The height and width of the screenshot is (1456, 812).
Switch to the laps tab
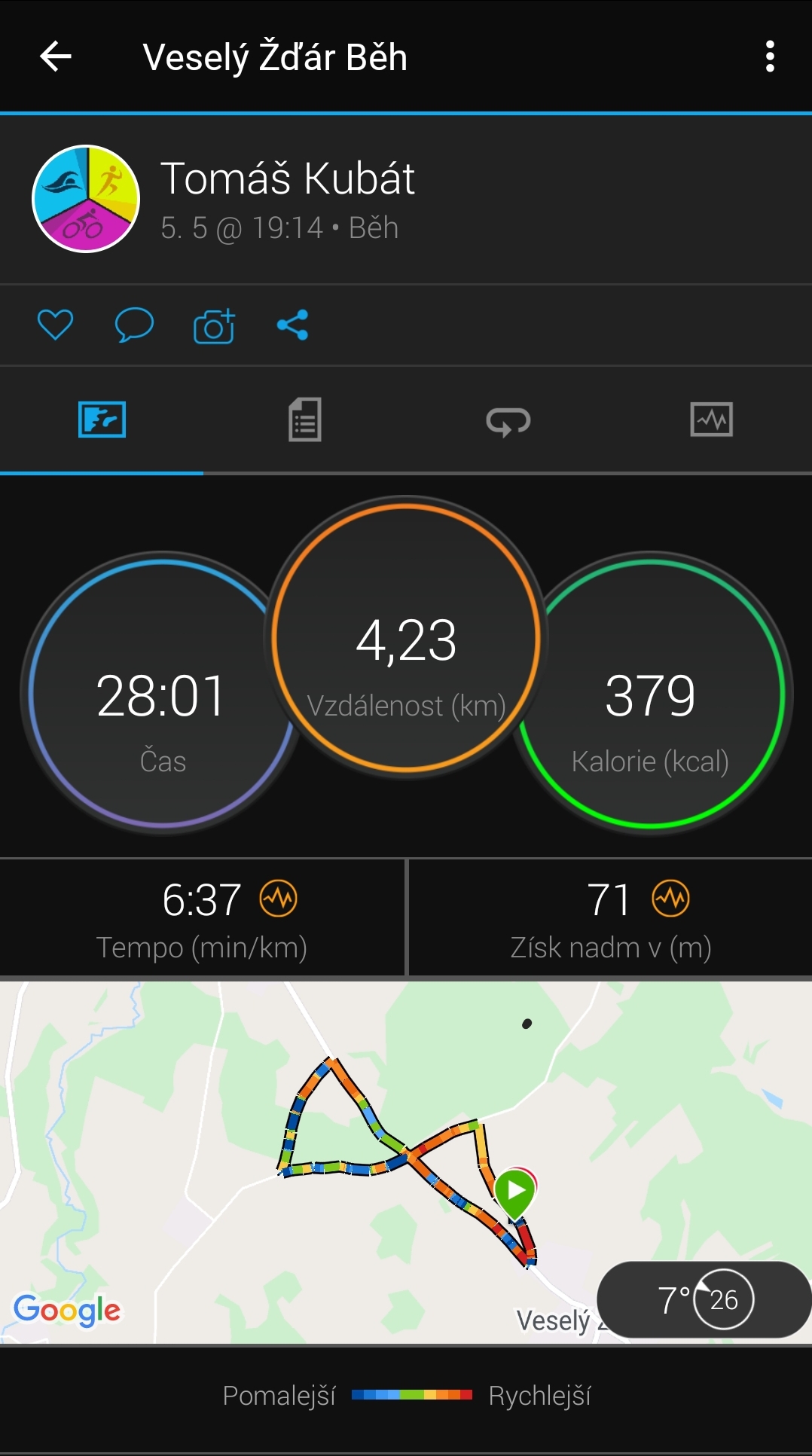[x=508, y=420]
